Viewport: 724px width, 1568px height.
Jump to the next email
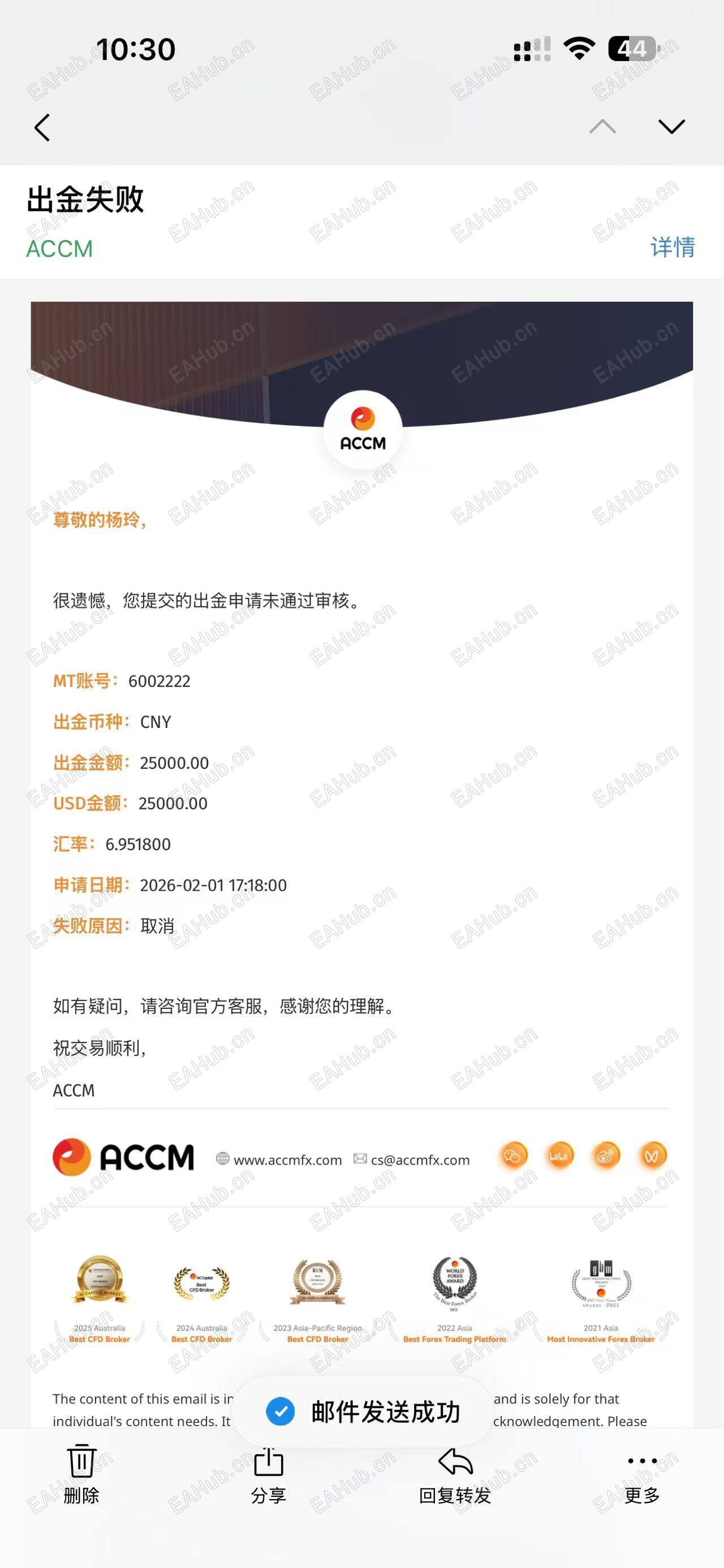coord(671,127)
